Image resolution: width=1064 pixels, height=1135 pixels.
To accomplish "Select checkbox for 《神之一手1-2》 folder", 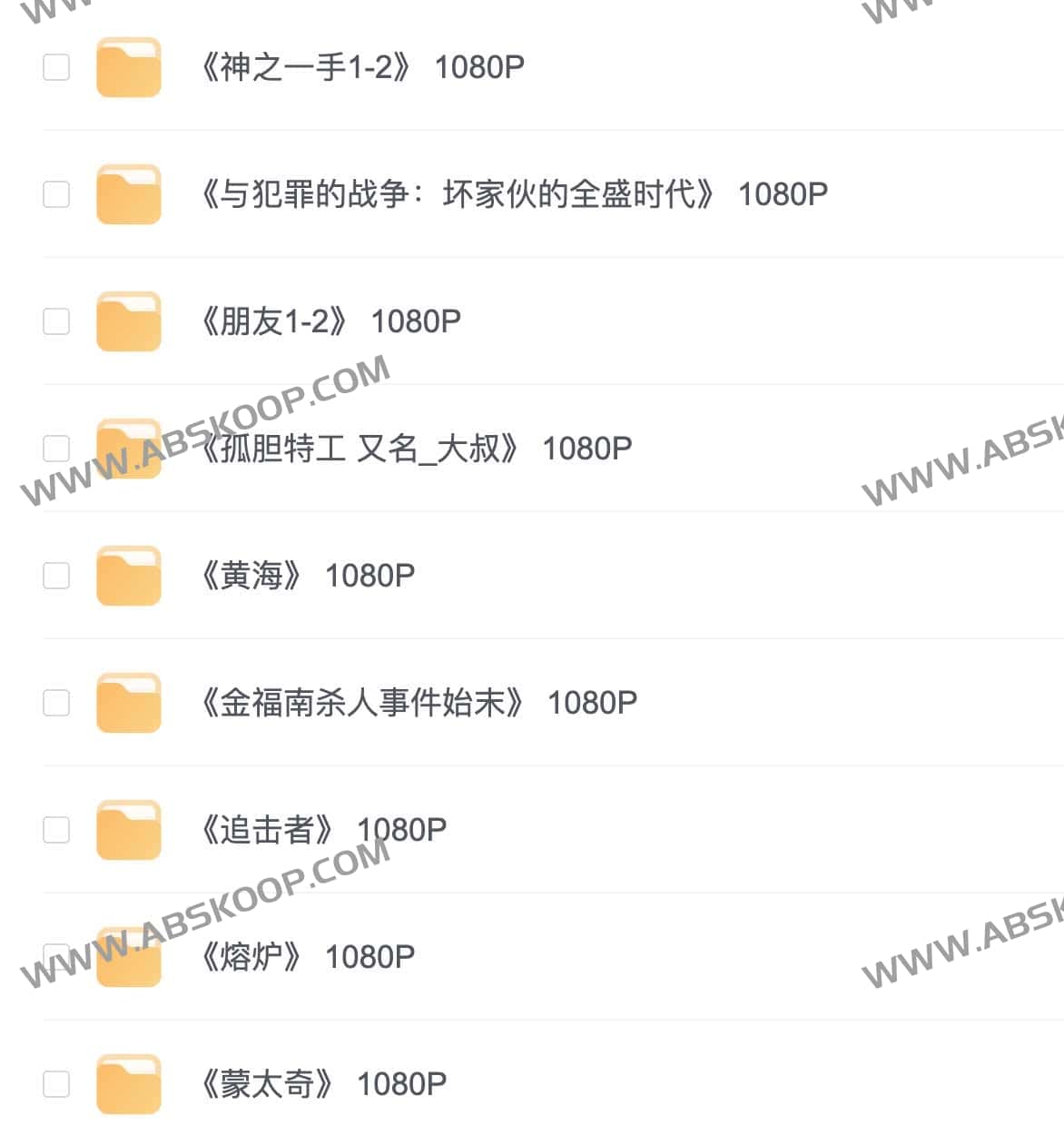I will point(56,67).
